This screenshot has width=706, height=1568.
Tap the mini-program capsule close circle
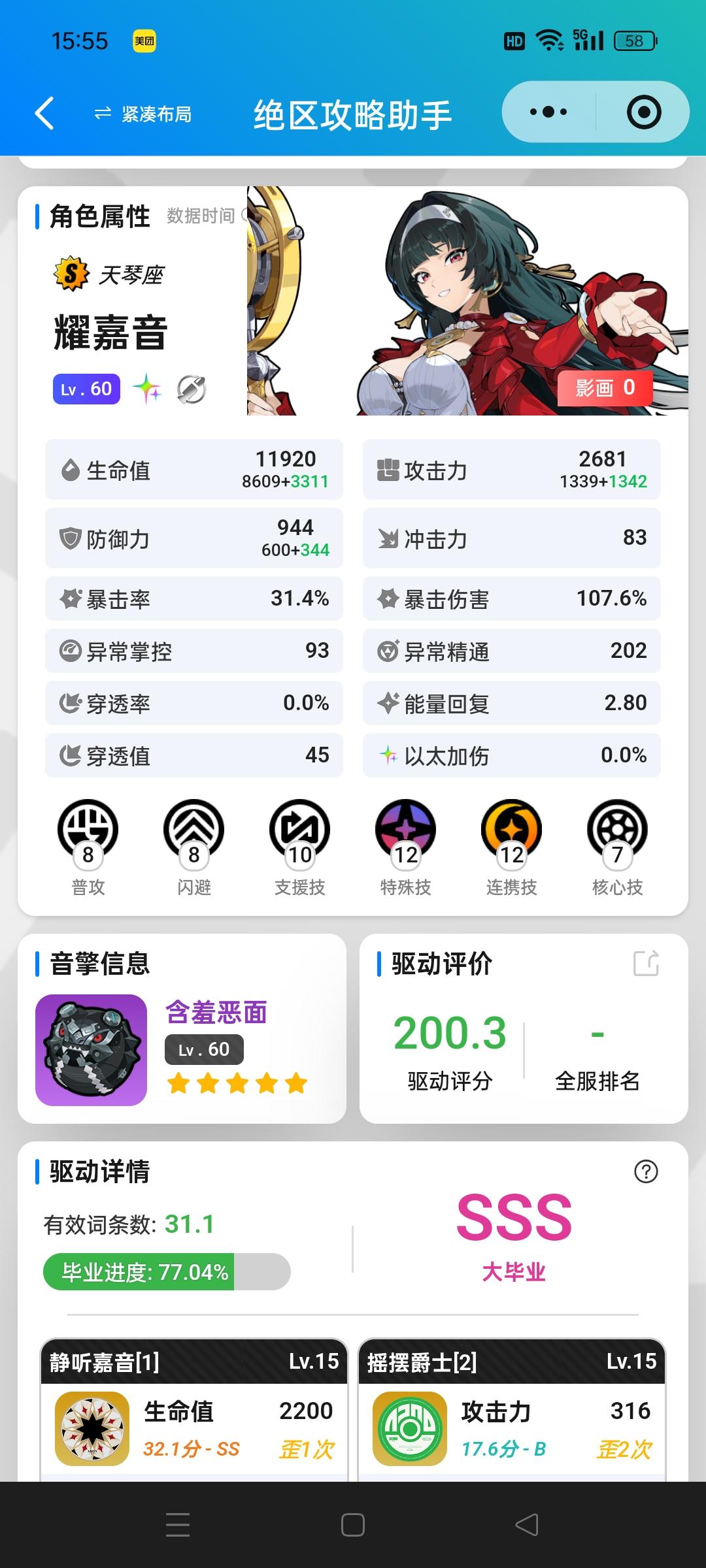643,112
